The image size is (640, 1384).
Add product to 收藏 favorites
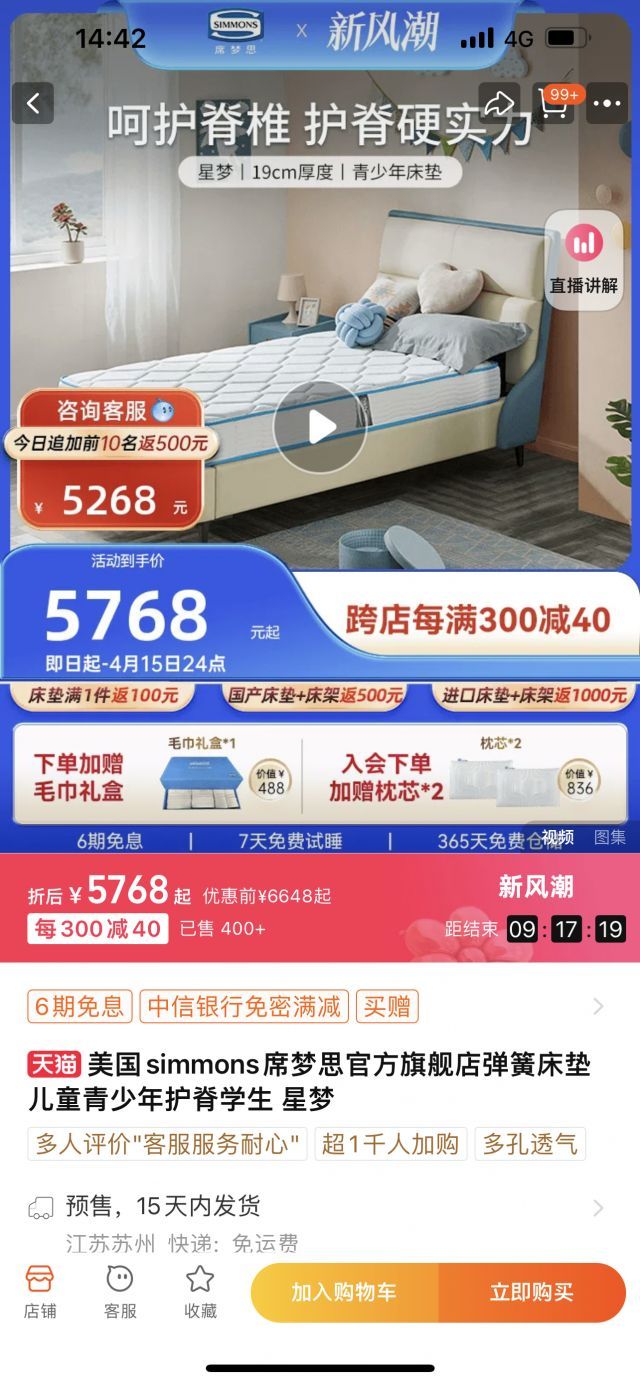pos(200,1292)
